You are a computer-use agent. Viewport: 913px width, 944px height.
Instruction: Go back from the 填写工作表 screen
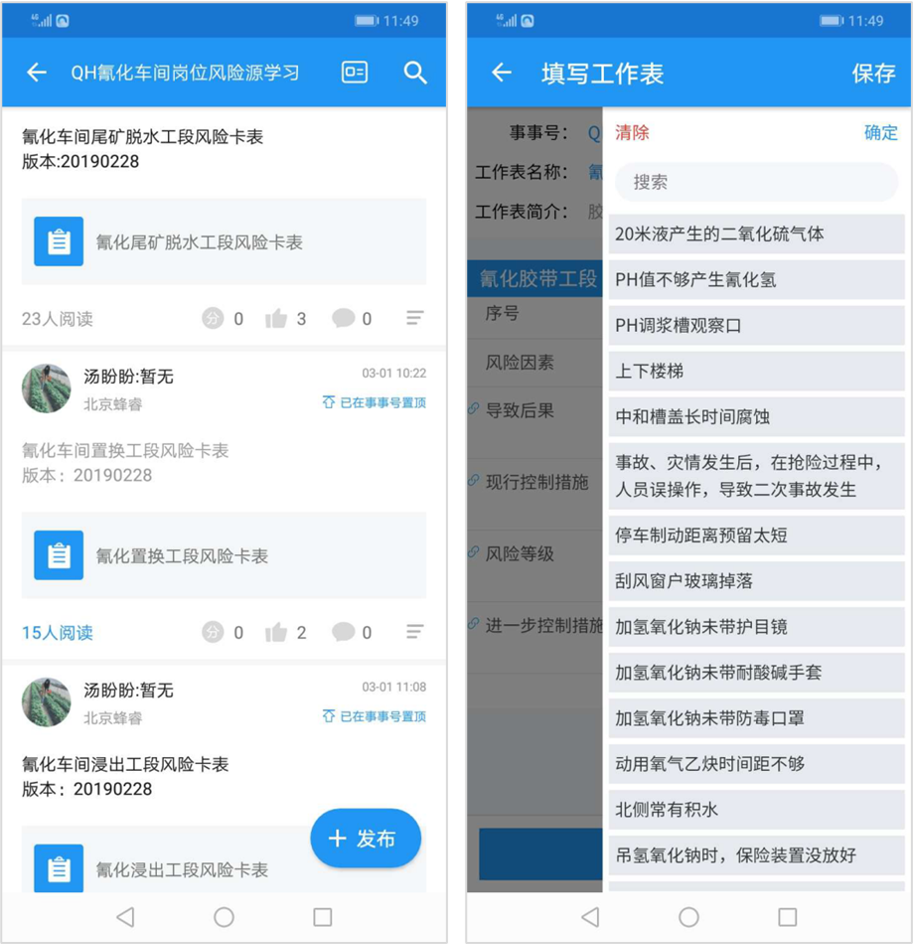[x=502, y=72]
